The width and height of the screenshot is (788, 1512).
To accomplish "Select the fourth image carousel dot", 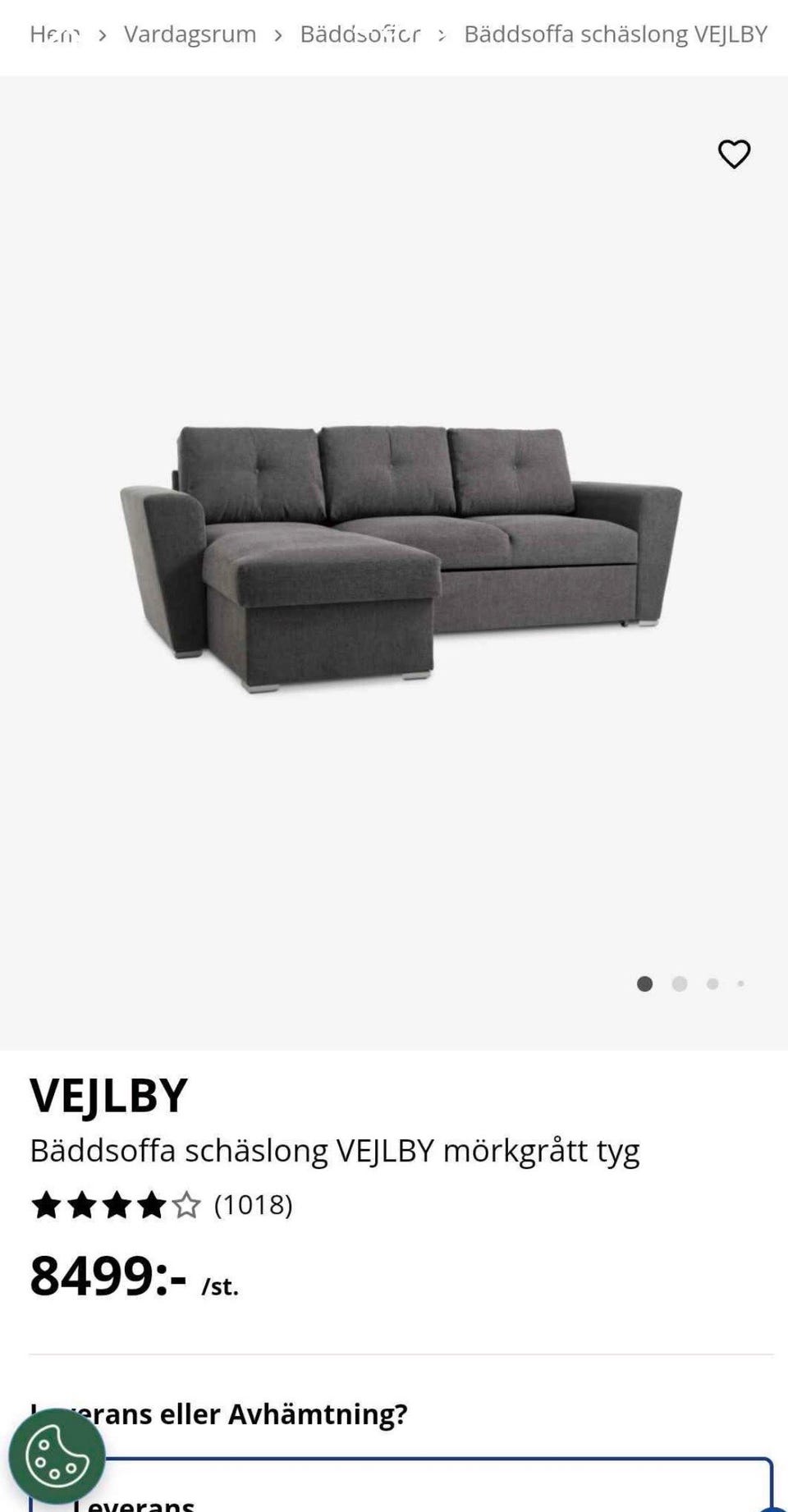I will coord(740,983).
